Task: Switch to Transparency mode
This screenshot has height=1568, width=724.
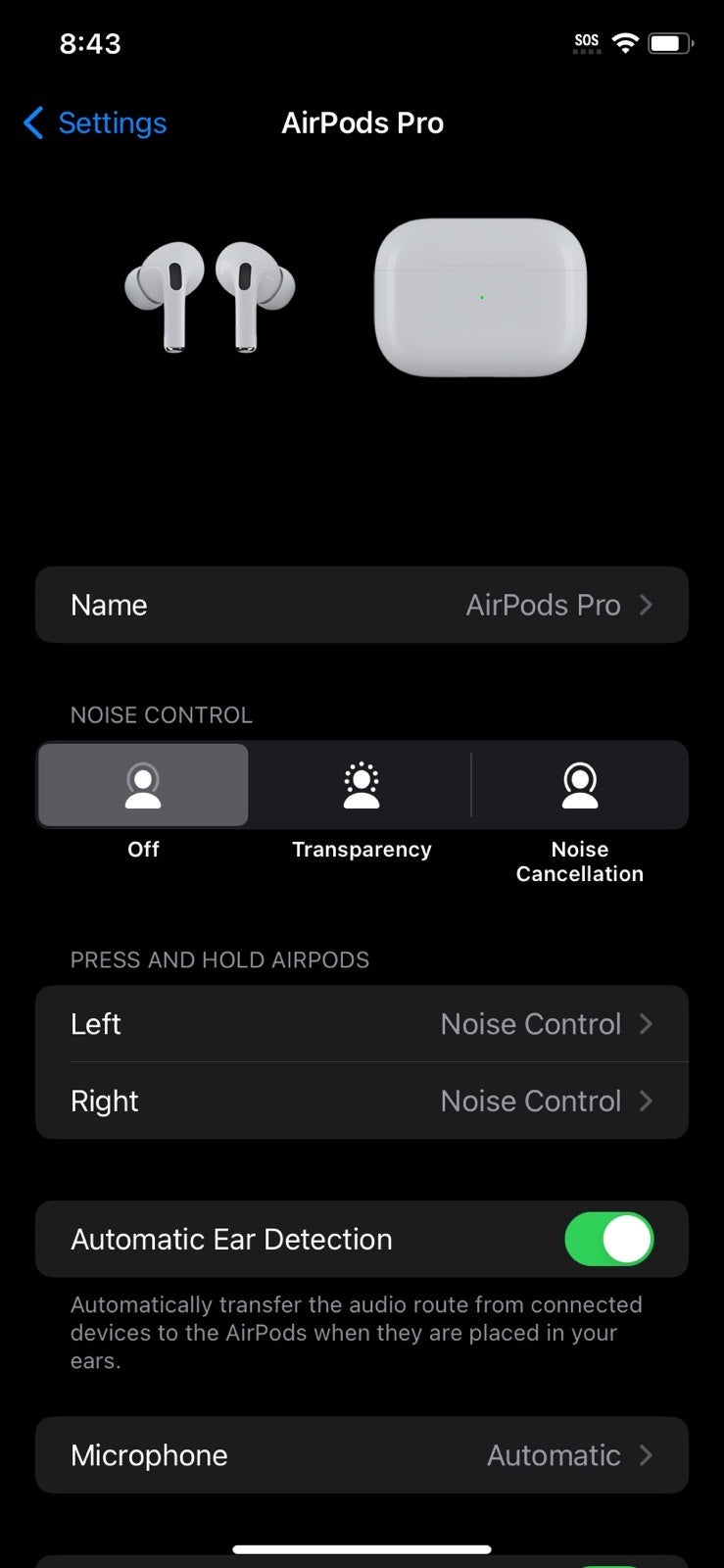Action: 362,785
